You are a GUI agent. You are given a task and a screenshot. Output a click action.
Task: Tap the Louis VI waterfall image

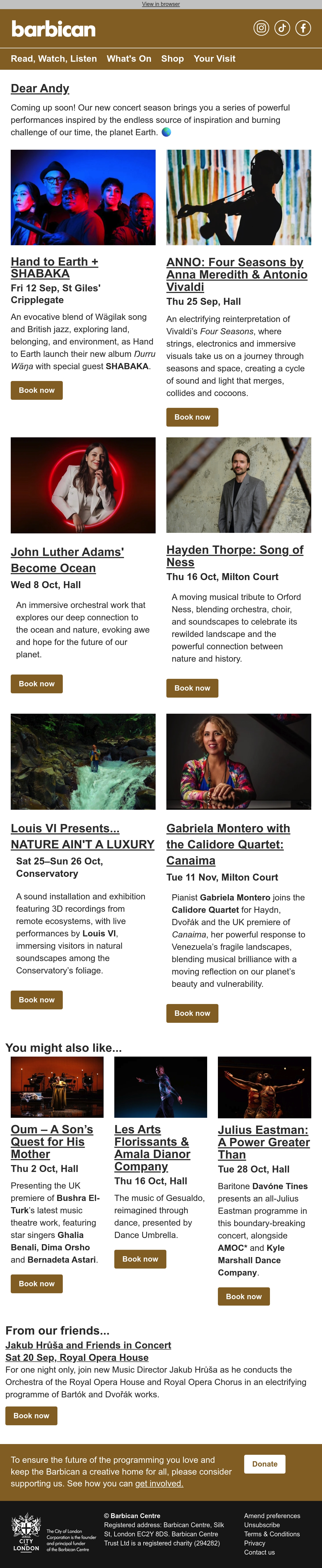pos(83,761)
